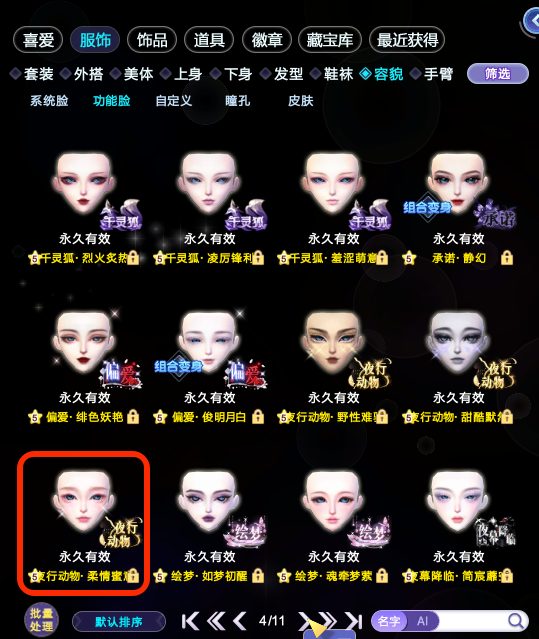Tap the 筛选 filter button

click(x=498, y=74)
